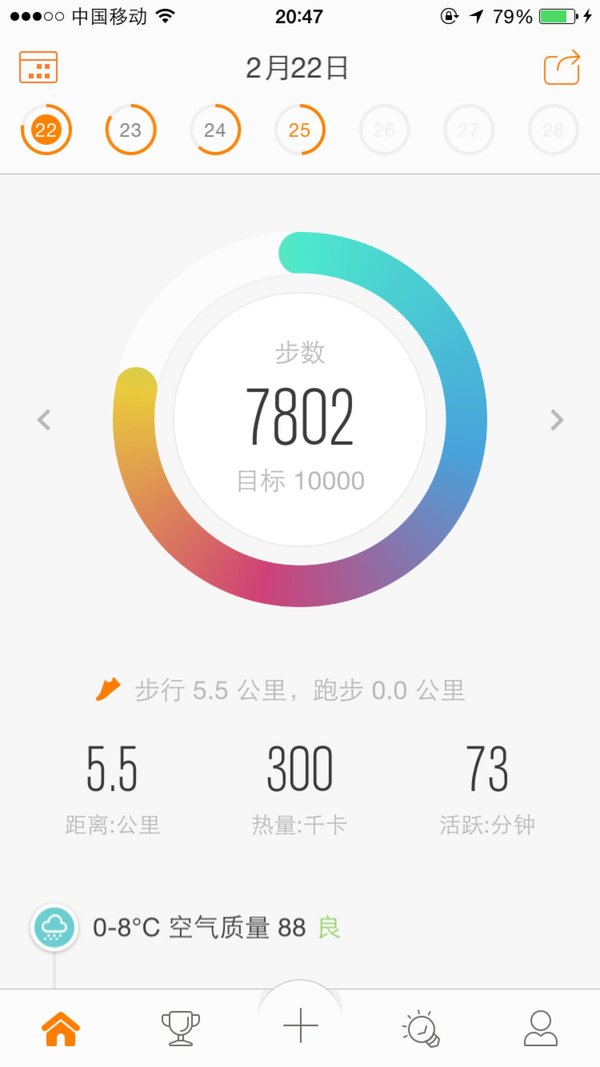Open the calendar view icon

click(x=38, y=67)
